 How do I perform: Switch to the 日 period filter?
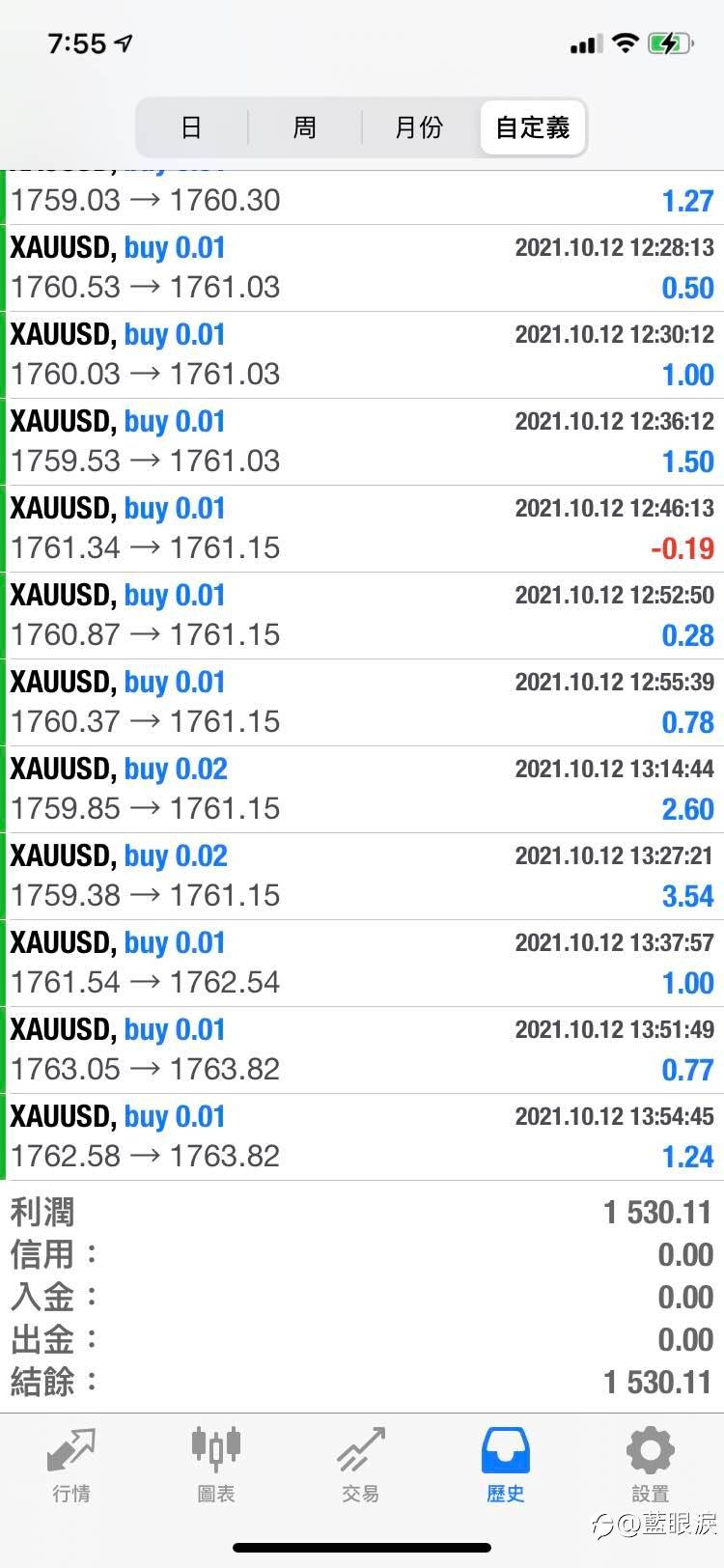pos(192,127)
